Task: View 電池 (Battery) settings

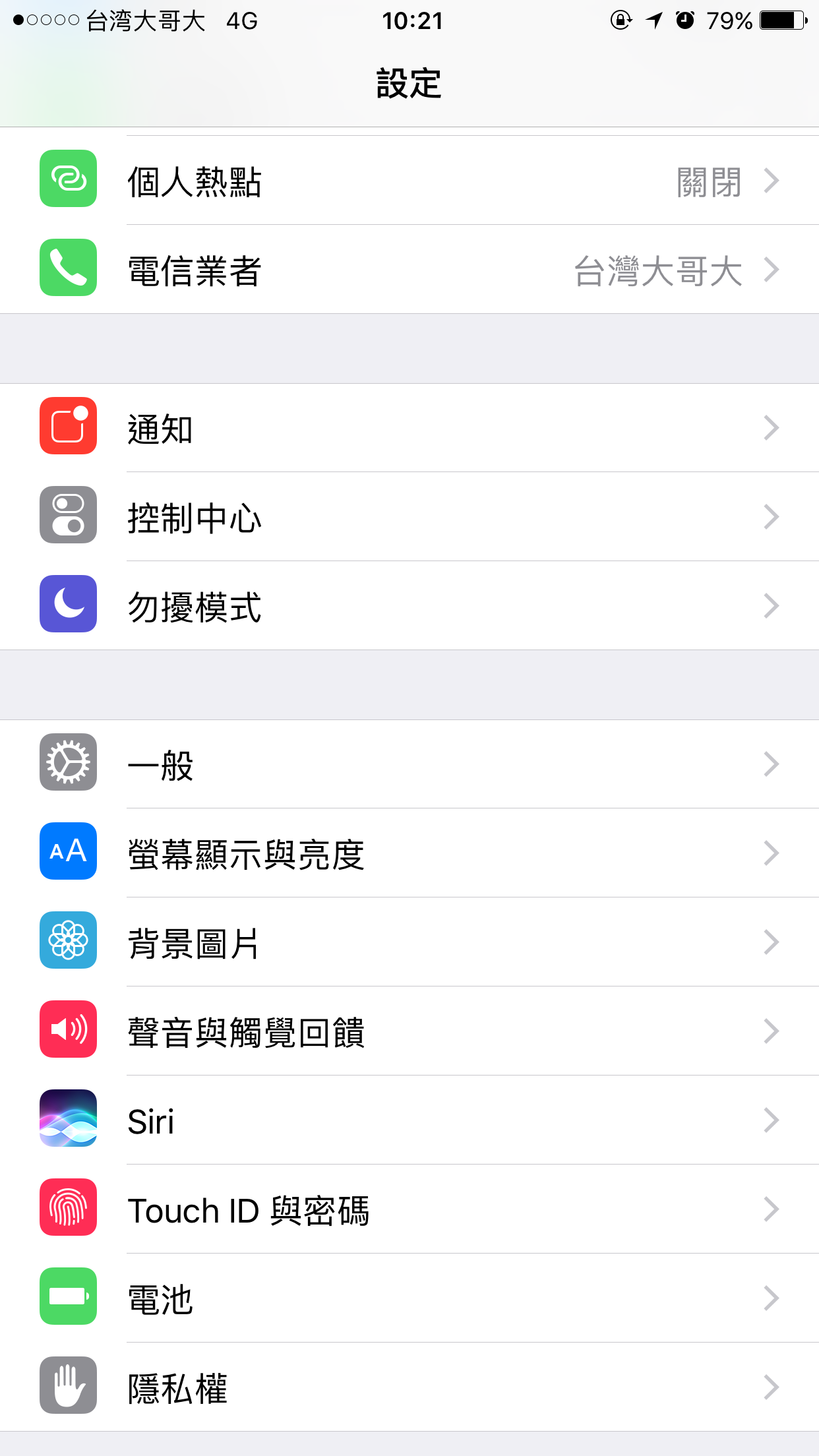Action: (x=409, y=1298)
